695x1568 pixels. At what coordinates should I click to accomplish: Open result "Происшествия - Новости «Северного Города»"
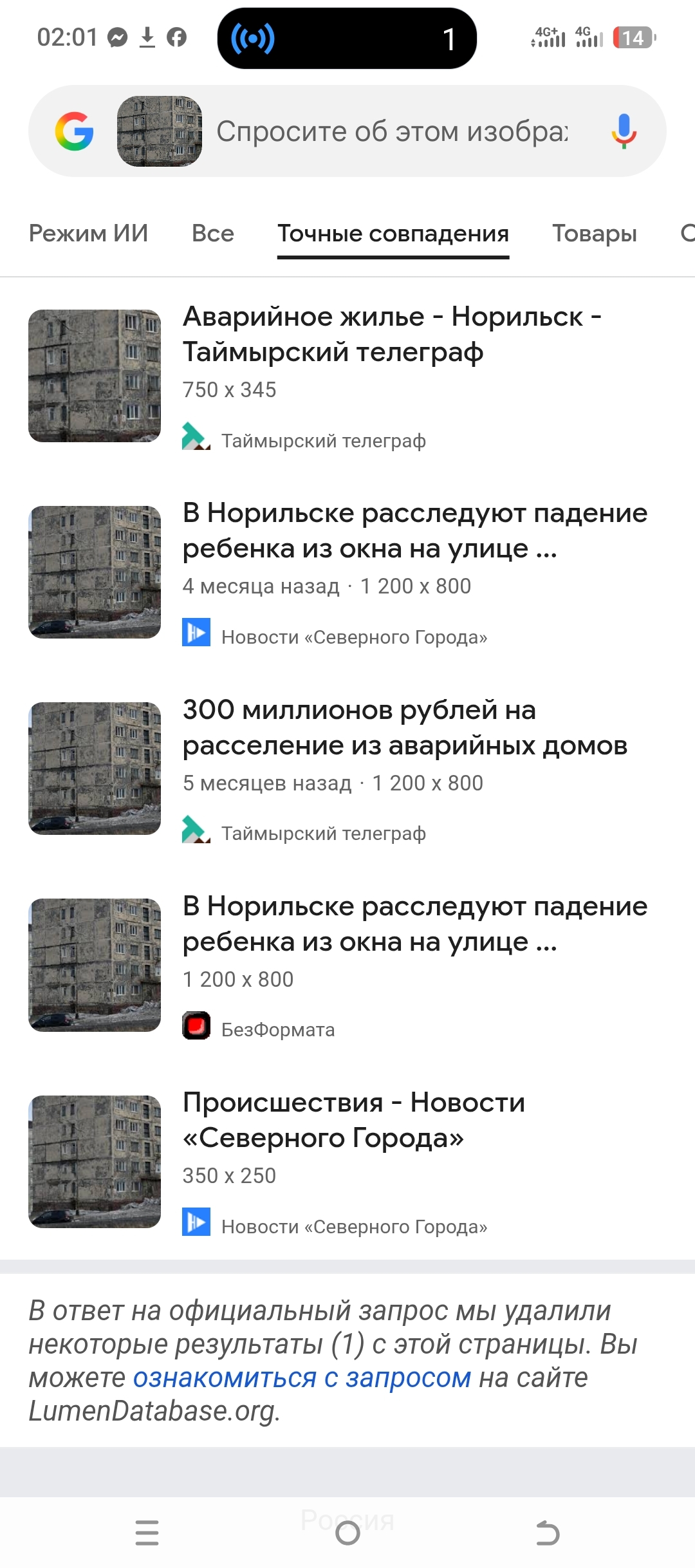click(354, 1120)
